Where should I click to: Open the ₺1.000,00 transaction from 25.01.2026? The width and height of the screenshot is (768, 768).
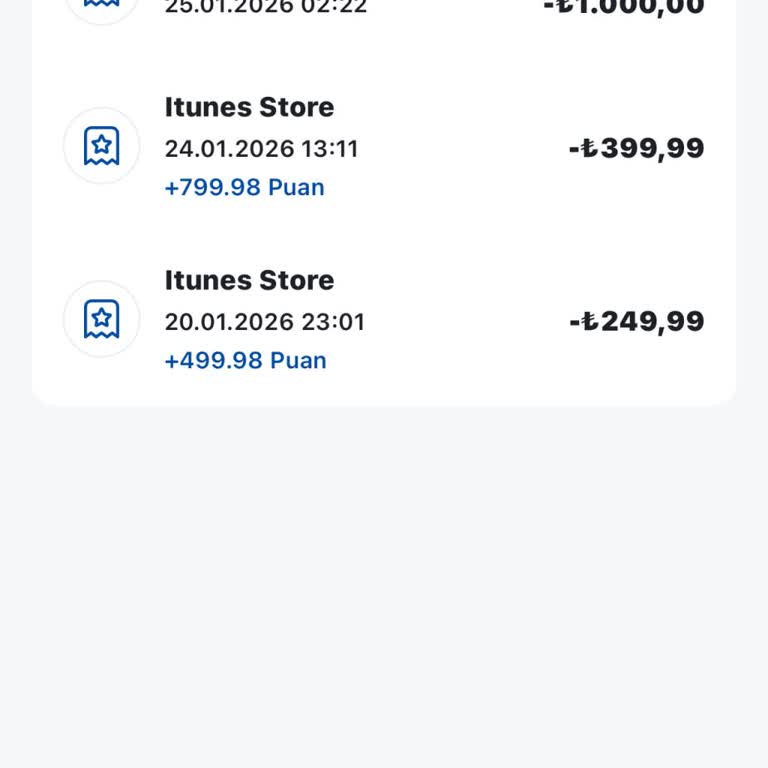coord(384,8)
